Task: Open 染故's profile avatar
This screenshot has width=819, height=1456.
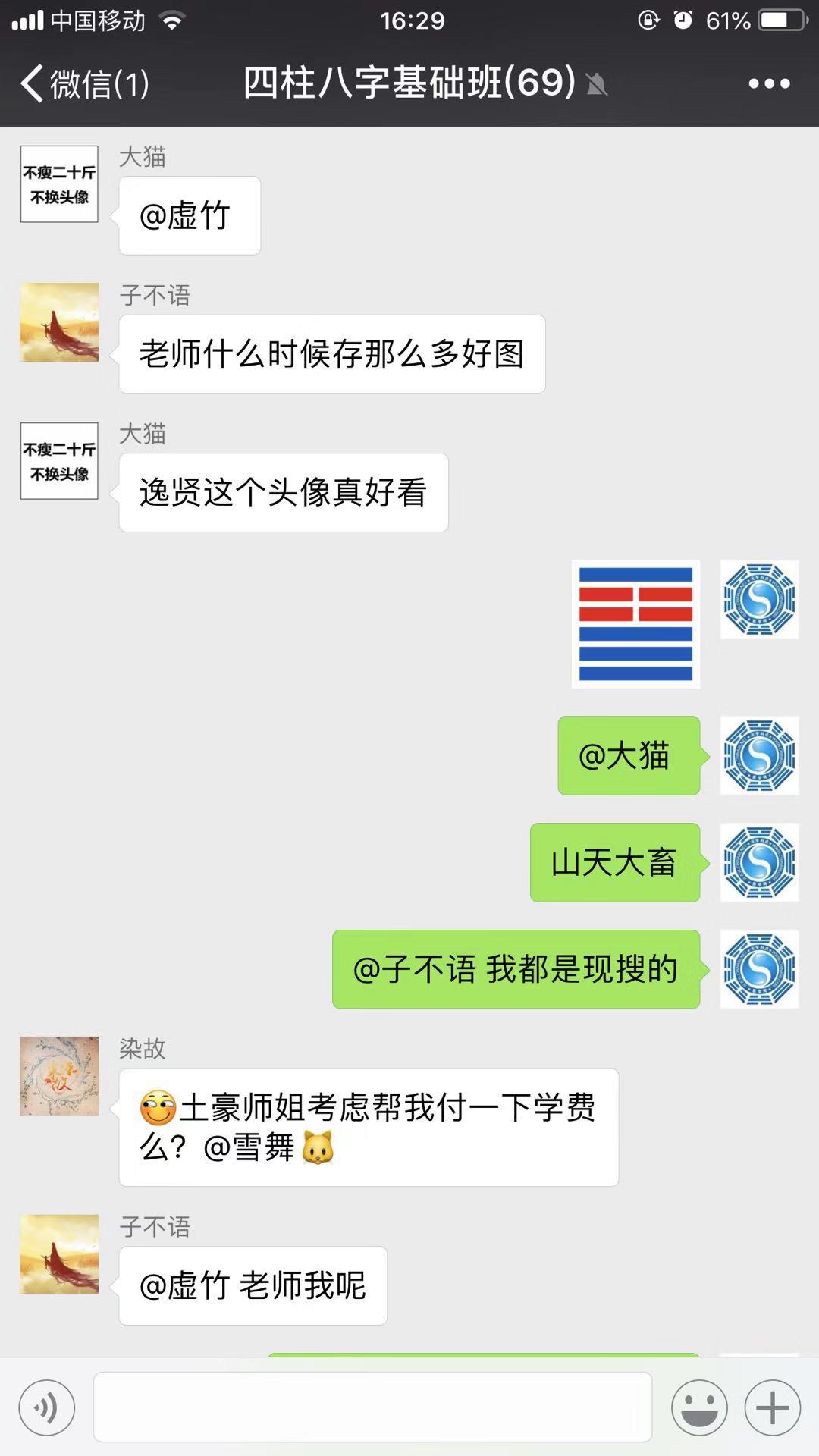Action: coord(59,1075)
